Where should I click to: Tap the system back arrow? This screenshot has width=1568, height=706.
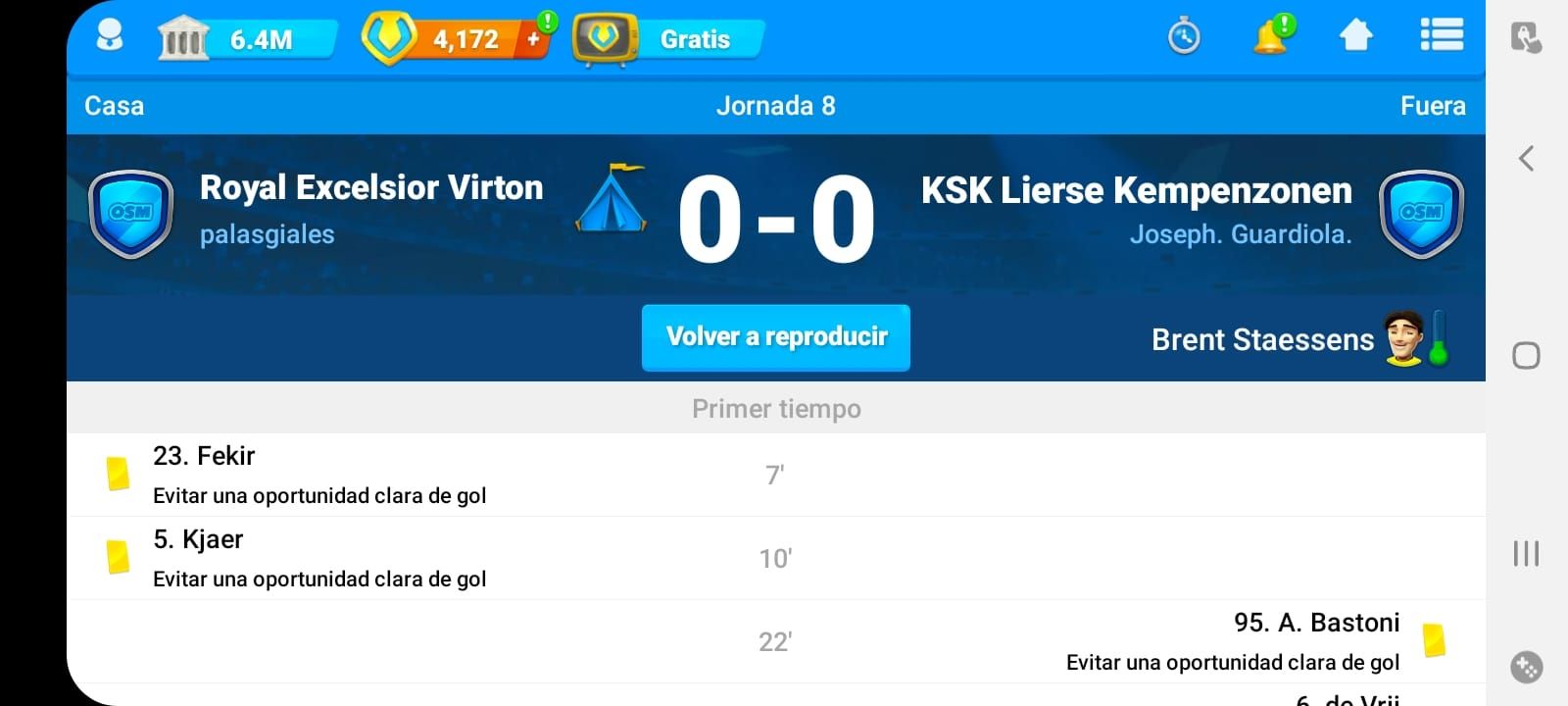[x=1526, y=158]
